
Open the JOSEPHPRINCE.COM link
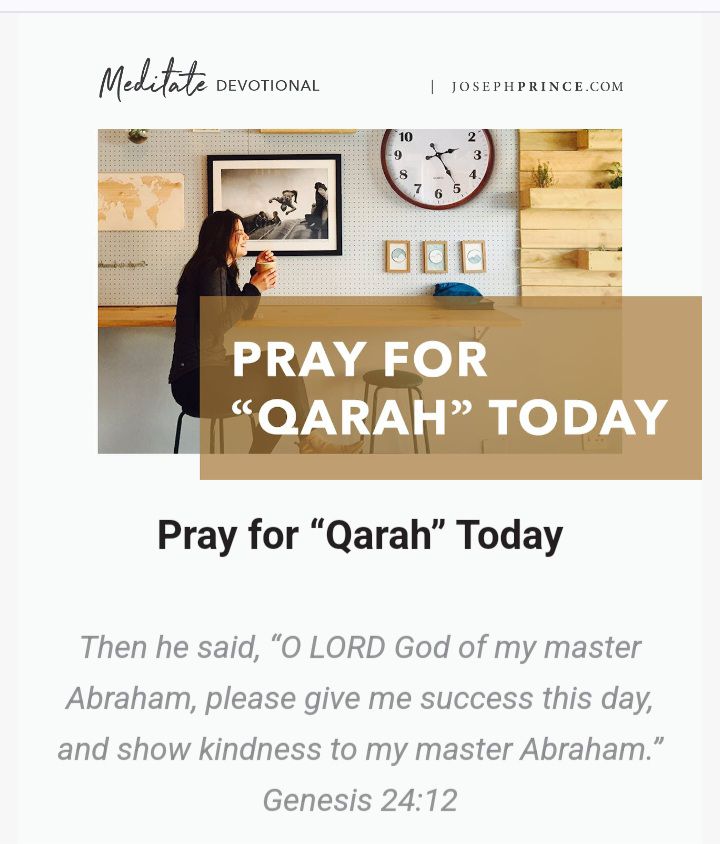pos(537,87)
